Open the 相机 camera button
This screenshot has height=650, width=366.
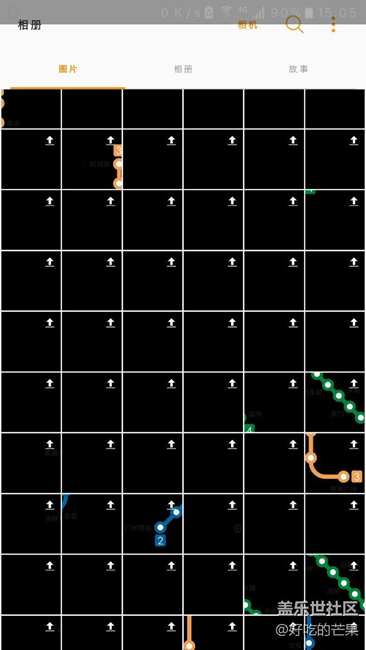pos(247,25)
